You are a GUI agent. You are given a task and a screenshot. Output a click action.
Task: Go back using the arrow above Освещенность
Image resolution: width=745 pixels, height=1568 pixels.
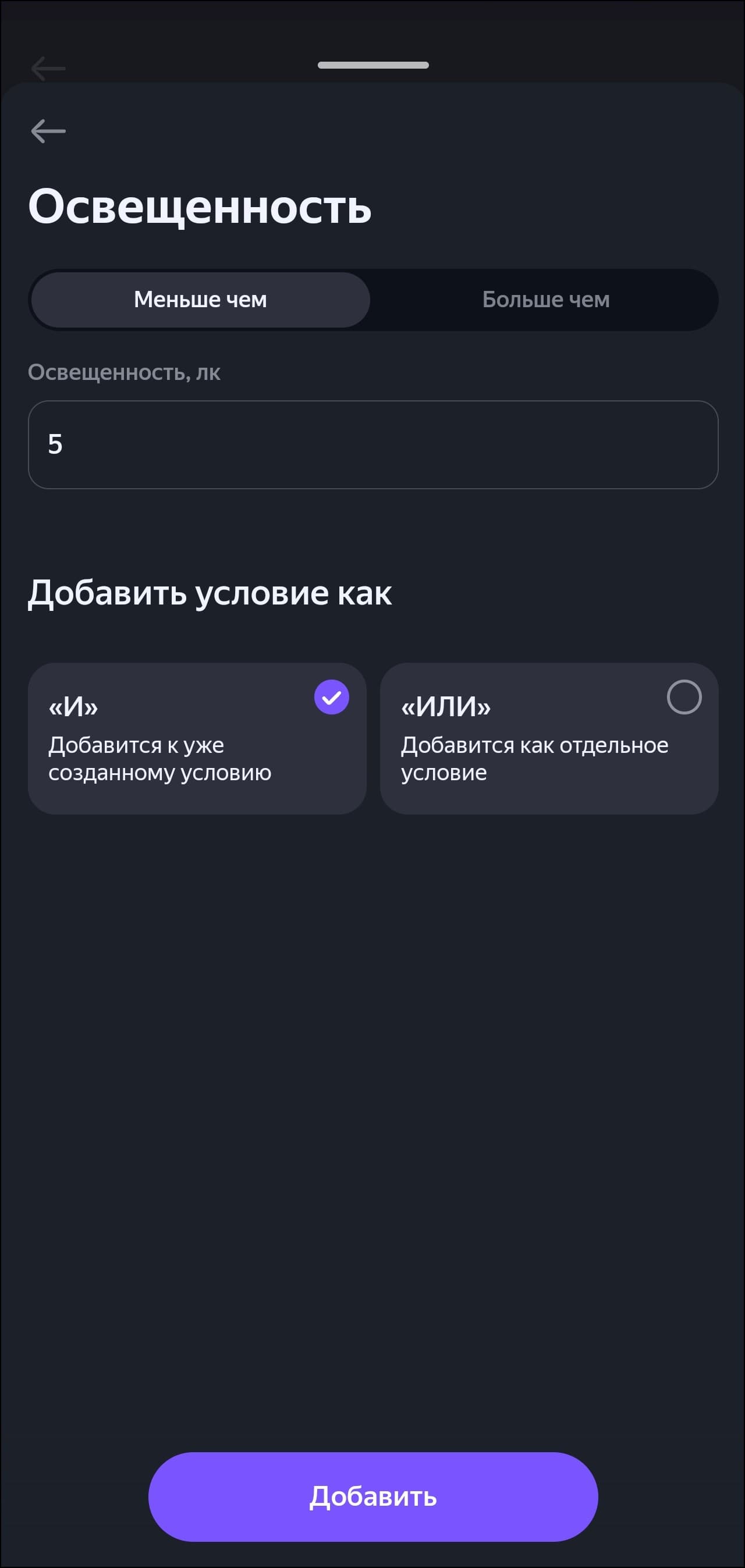(48, 131)
